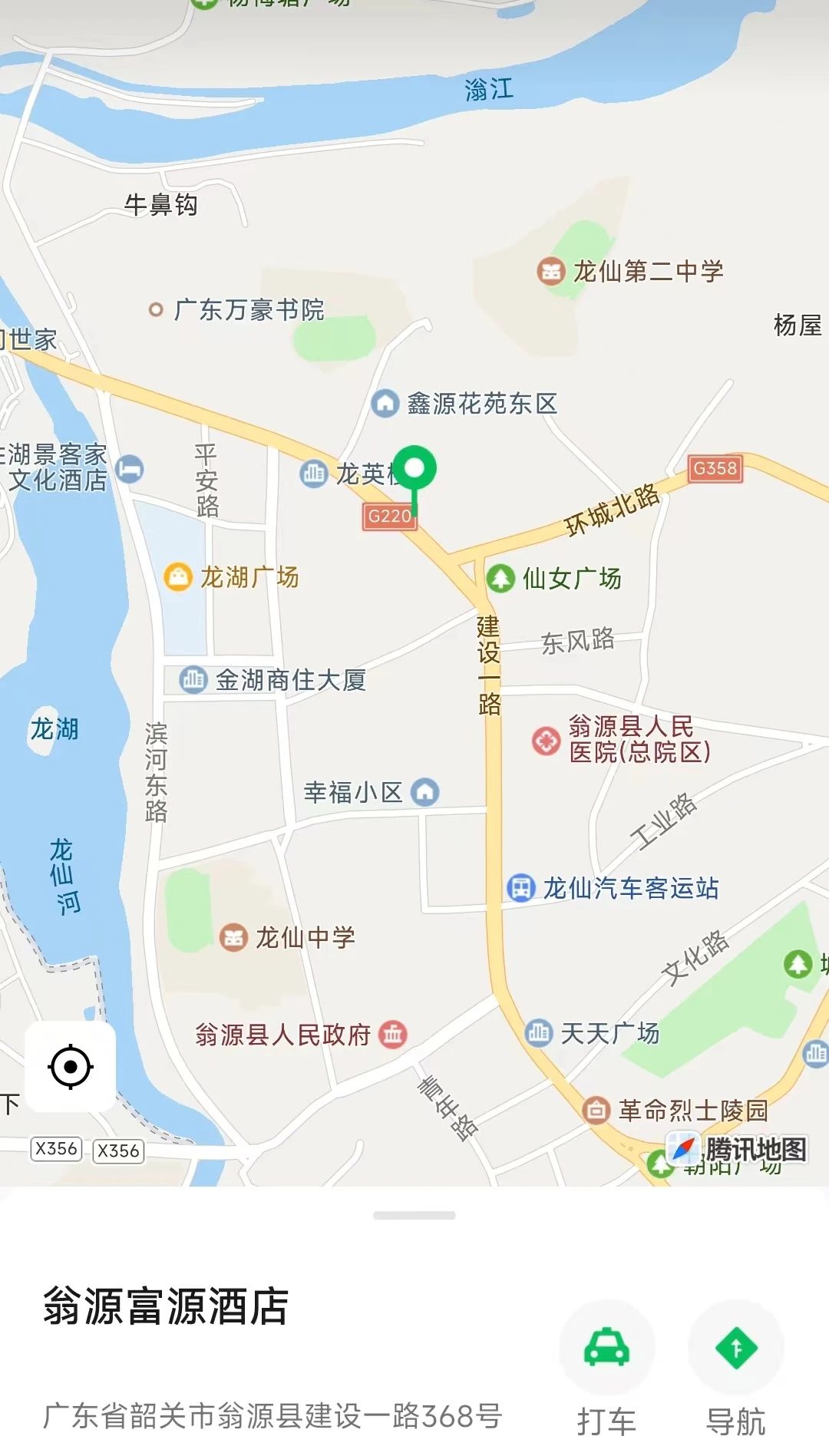This screenshot has height=1456, width=829.
Task: Select 鑫源花苑东区 residential marker
Action: tap(385, 403)
